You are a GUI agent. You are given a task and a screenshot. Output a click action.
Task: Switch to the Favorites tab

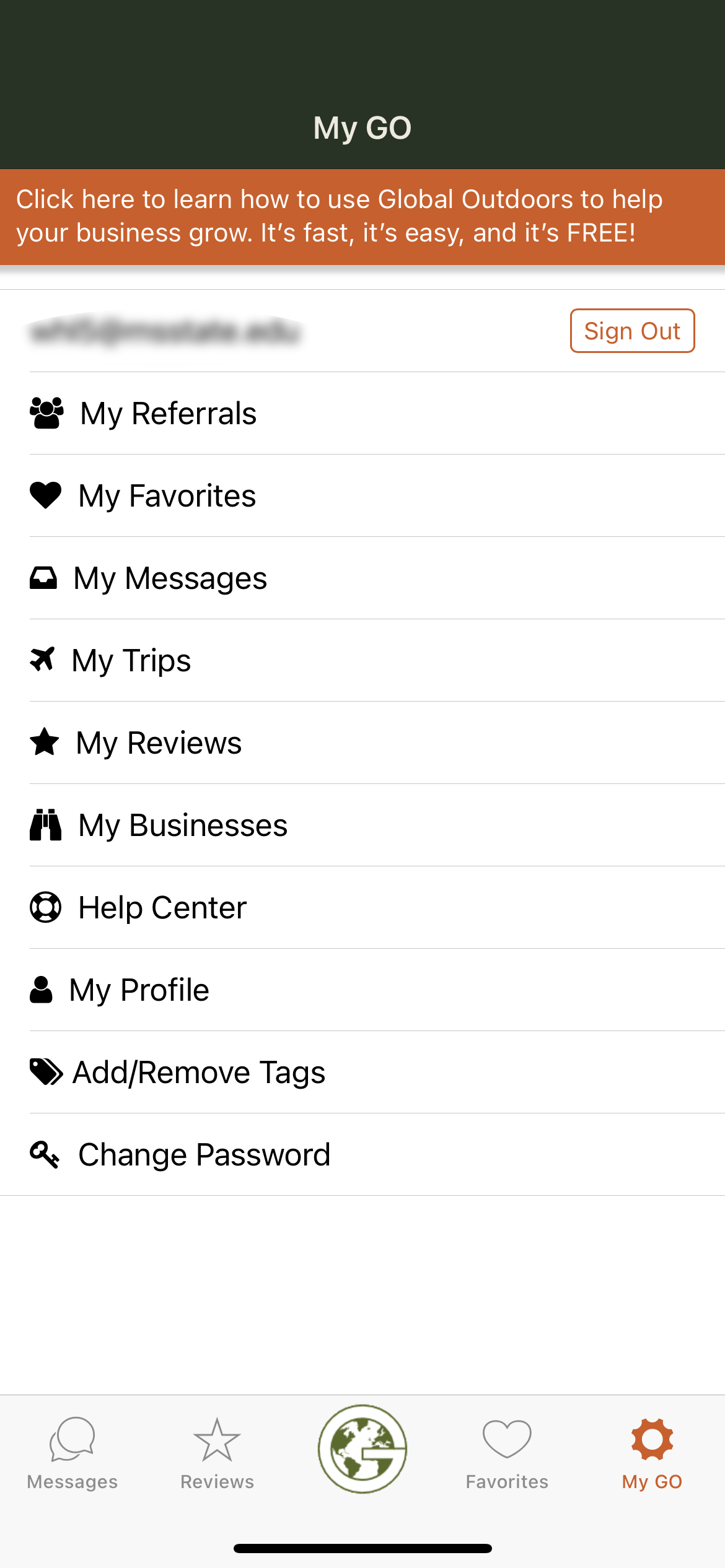507,1453
